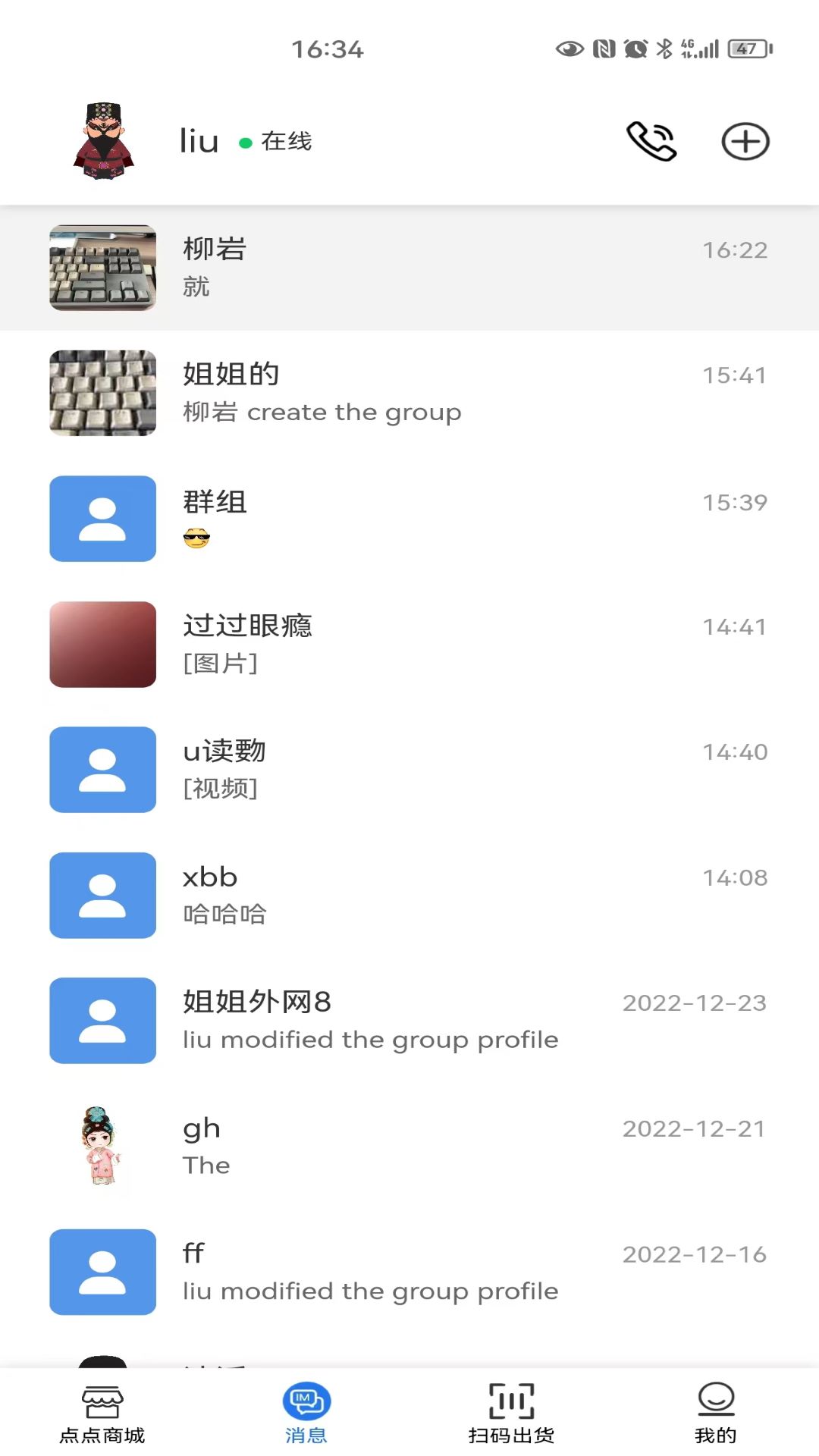Open the xbb conversation showing 哈哈哈

[409, 895]
